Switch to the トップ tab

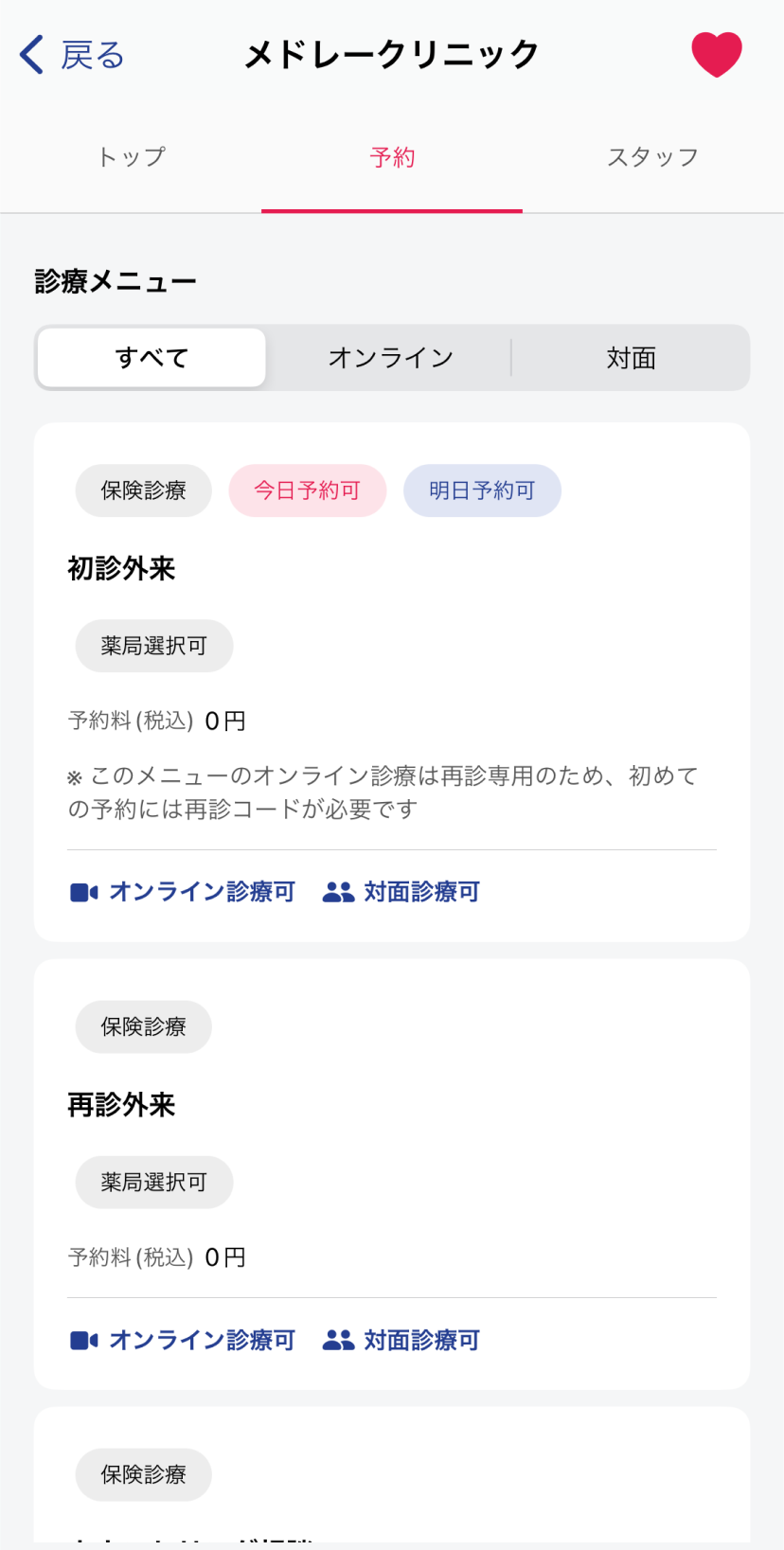pos(131,157)
